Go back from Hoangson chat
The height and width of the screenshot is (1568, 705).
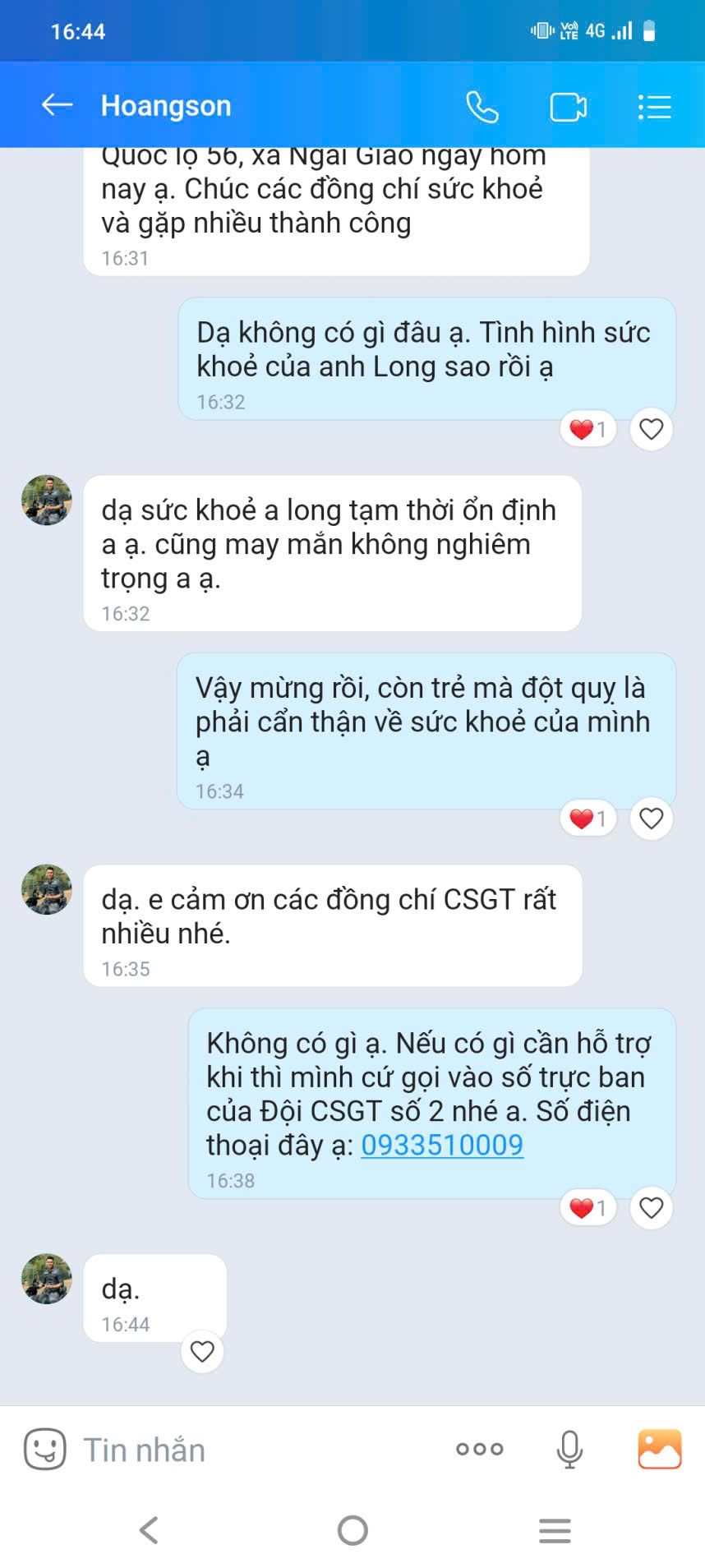coord(57,105)
